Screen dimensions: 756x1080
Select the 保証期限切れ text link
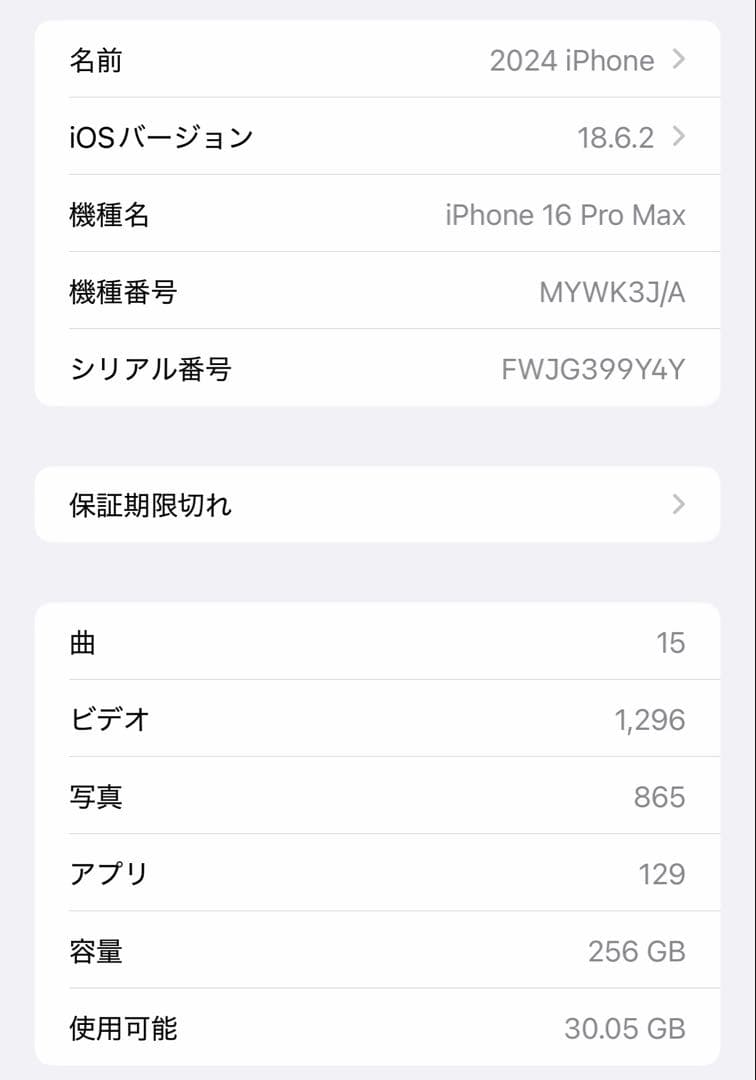click(x=150, y=505)
